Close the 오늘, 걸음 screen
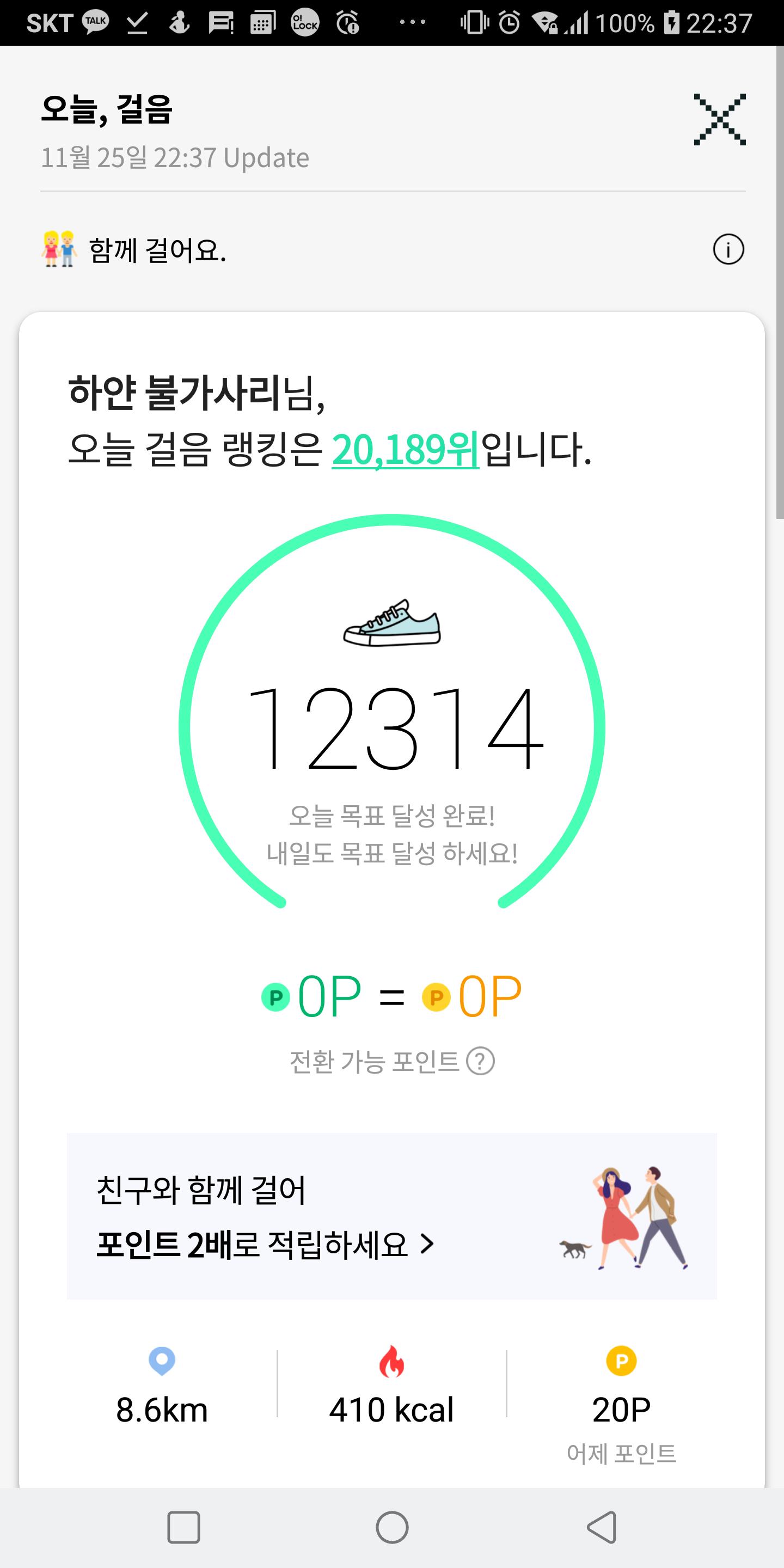784x1568 pixels. tap(719, 119)
